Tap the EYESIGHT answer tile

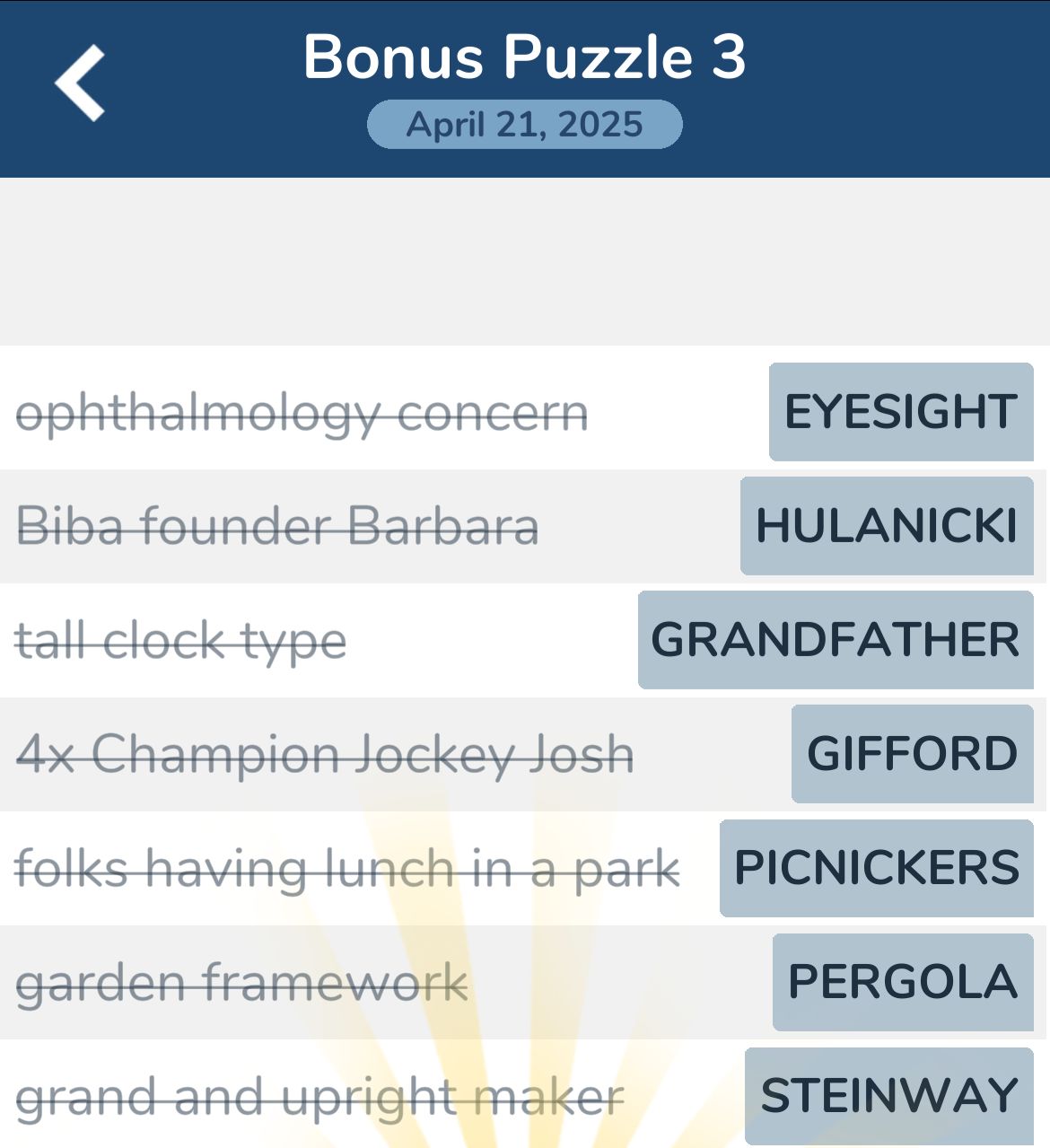pos(901,412)
